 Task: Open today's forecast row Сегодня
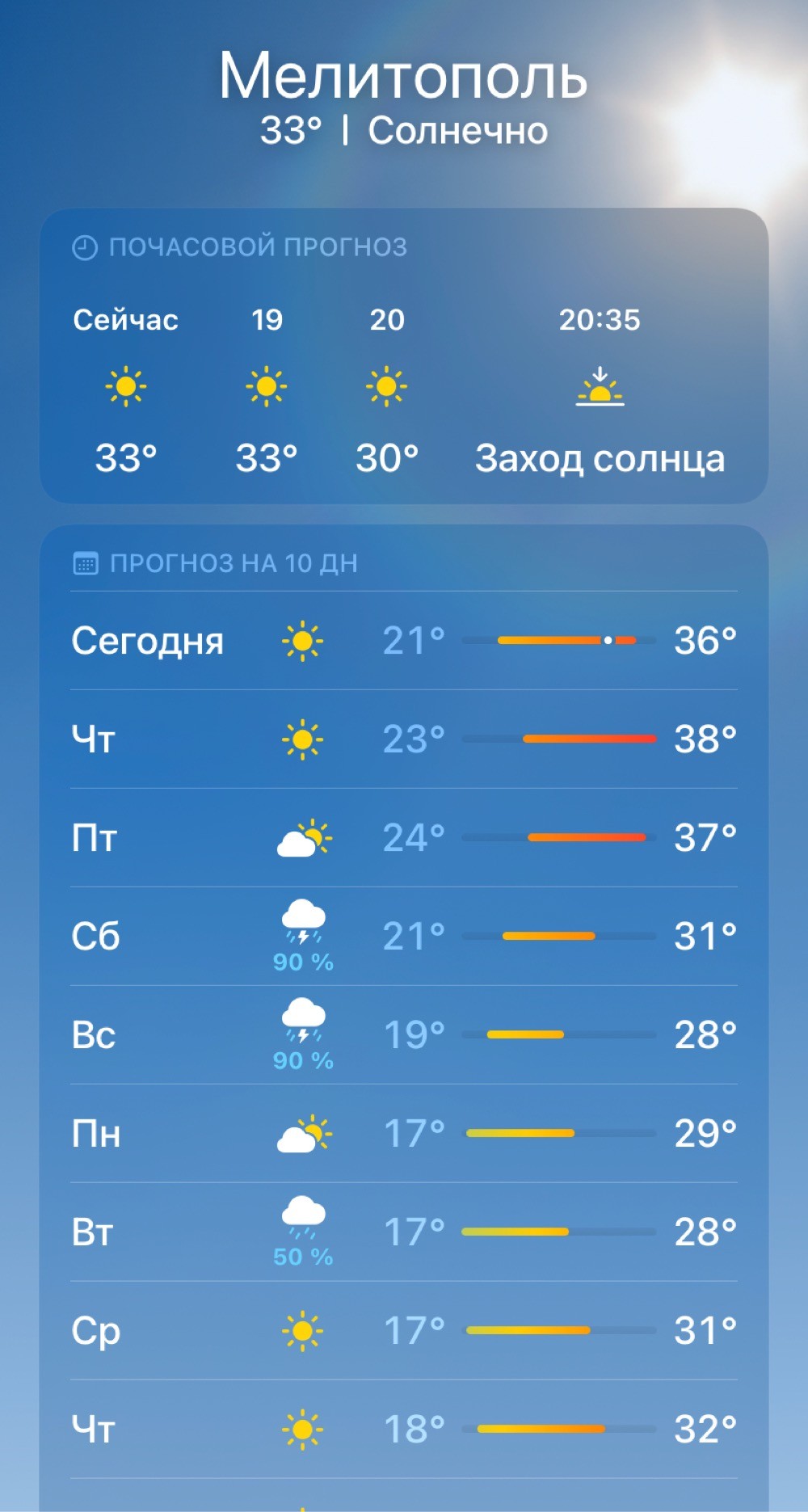pyautogui.click(x=404, y=641)
